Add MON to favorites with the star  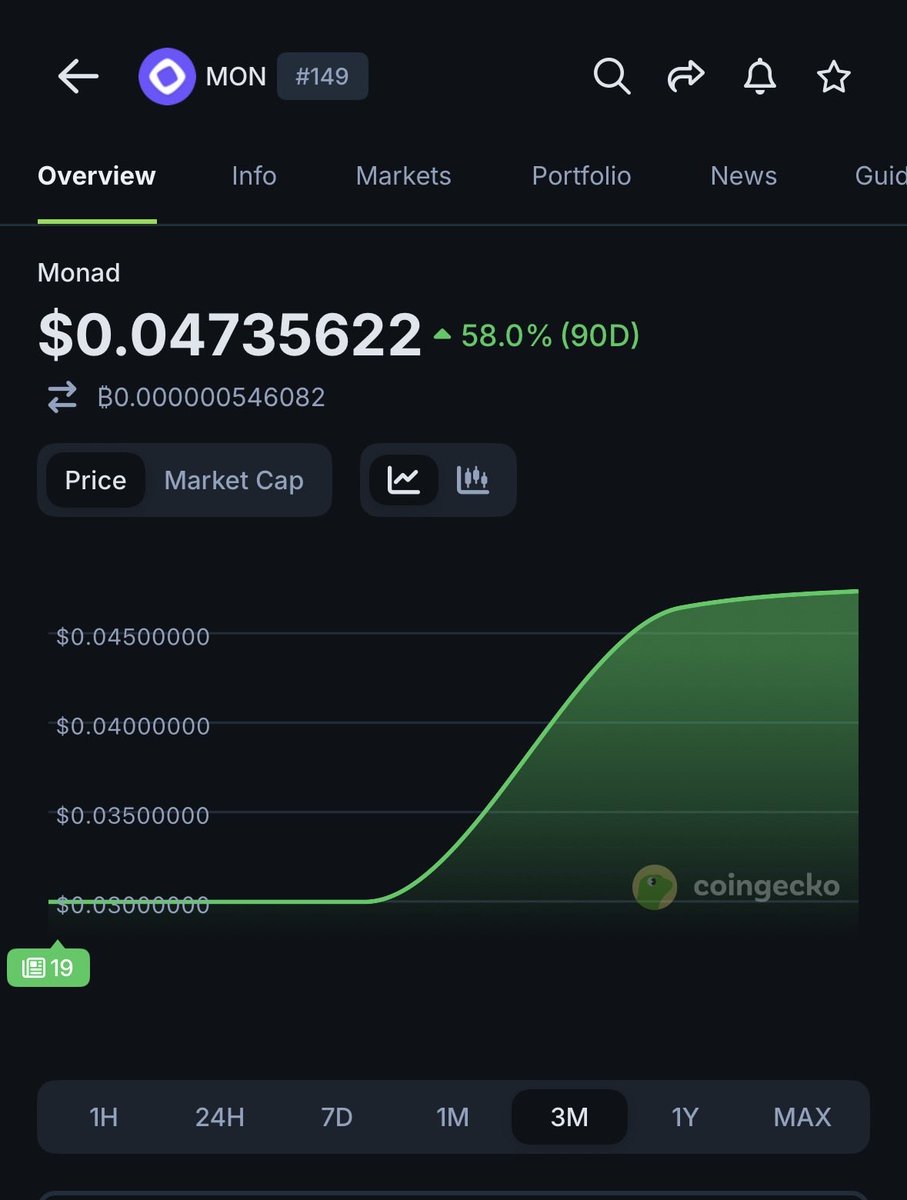point(833,77)
